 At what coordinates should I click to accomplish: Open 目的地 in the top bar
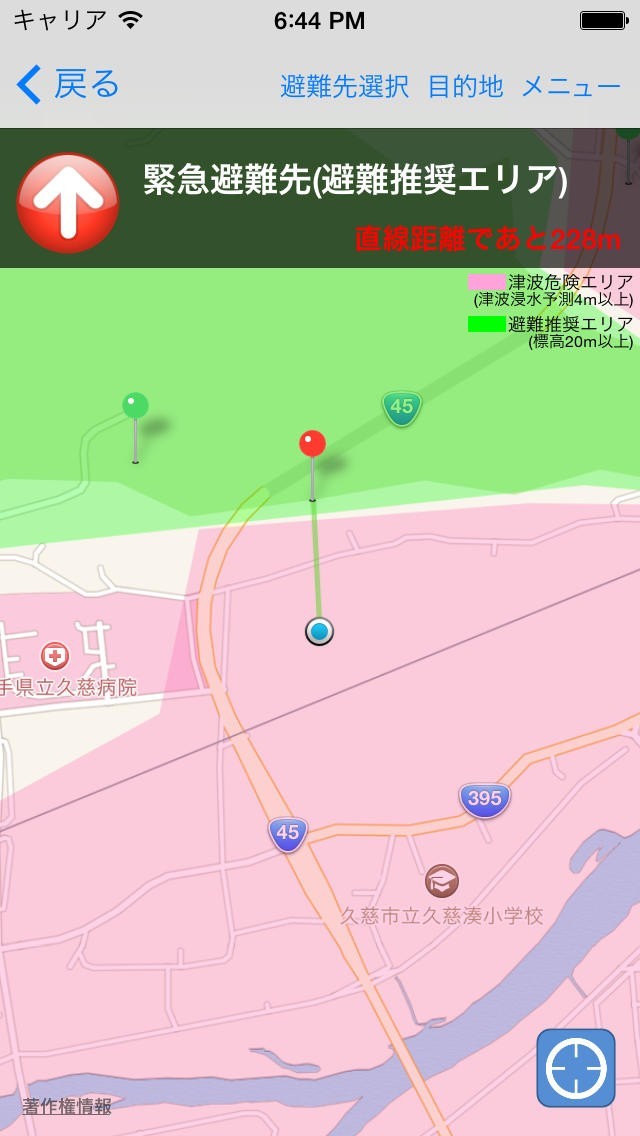pos(465,87)
